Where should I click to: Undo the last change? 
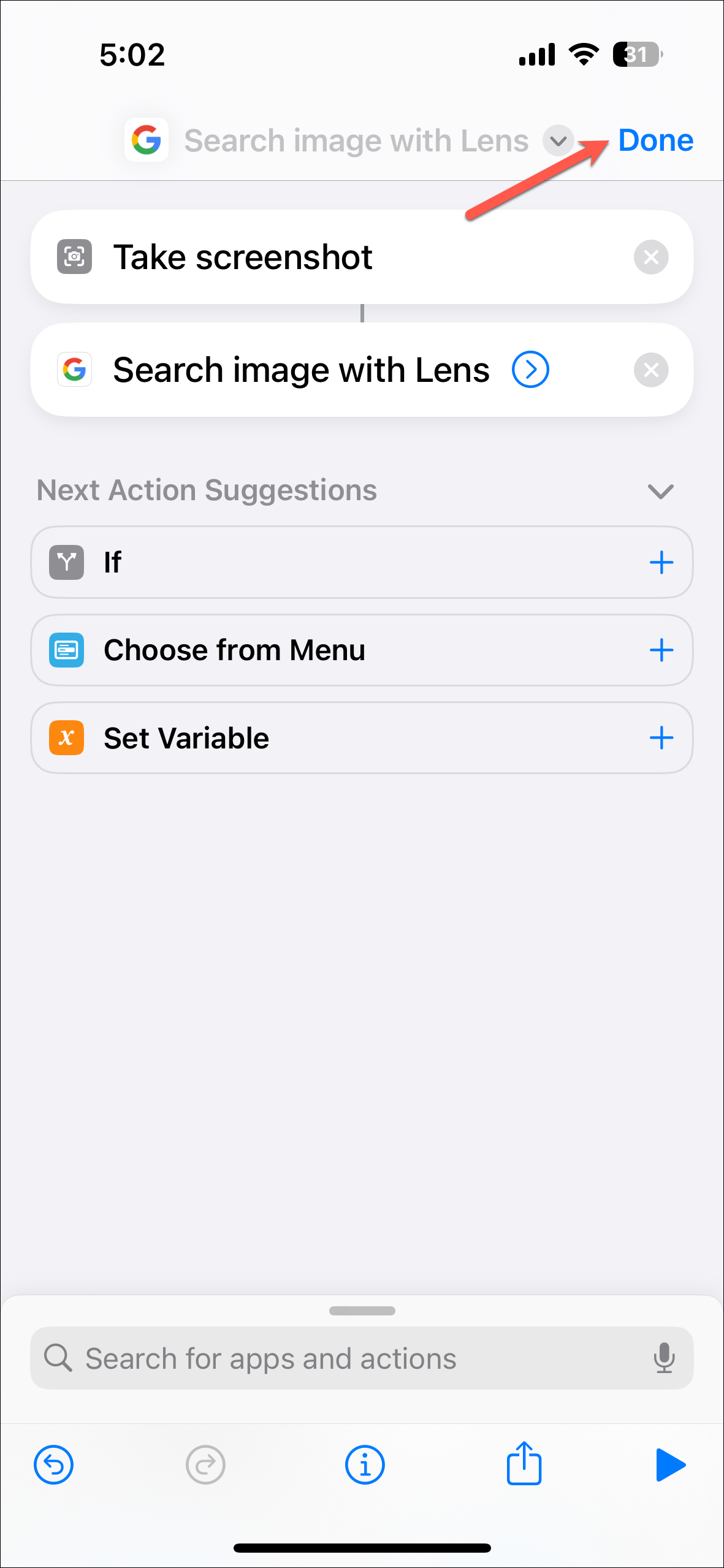pyautogui.click(x=53, y=1465)
